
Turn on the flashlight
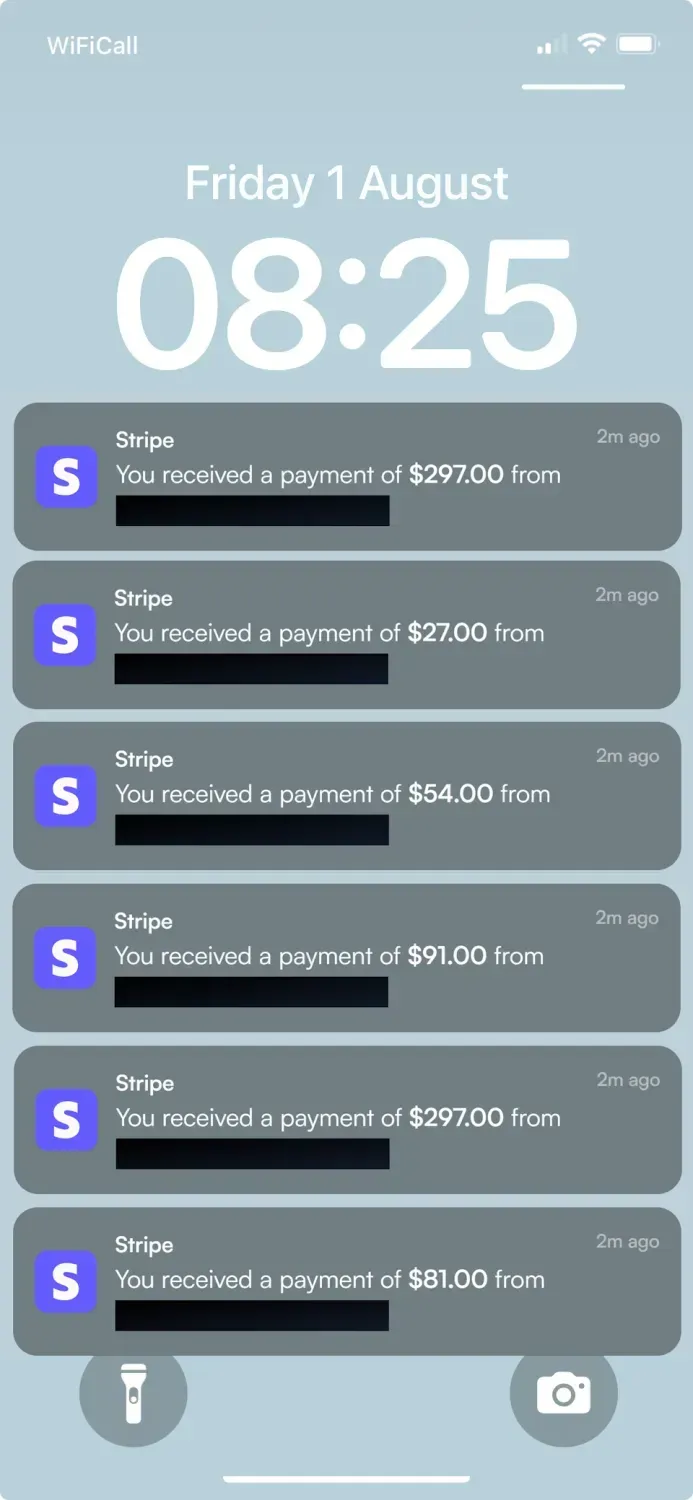pos(133,1393)
